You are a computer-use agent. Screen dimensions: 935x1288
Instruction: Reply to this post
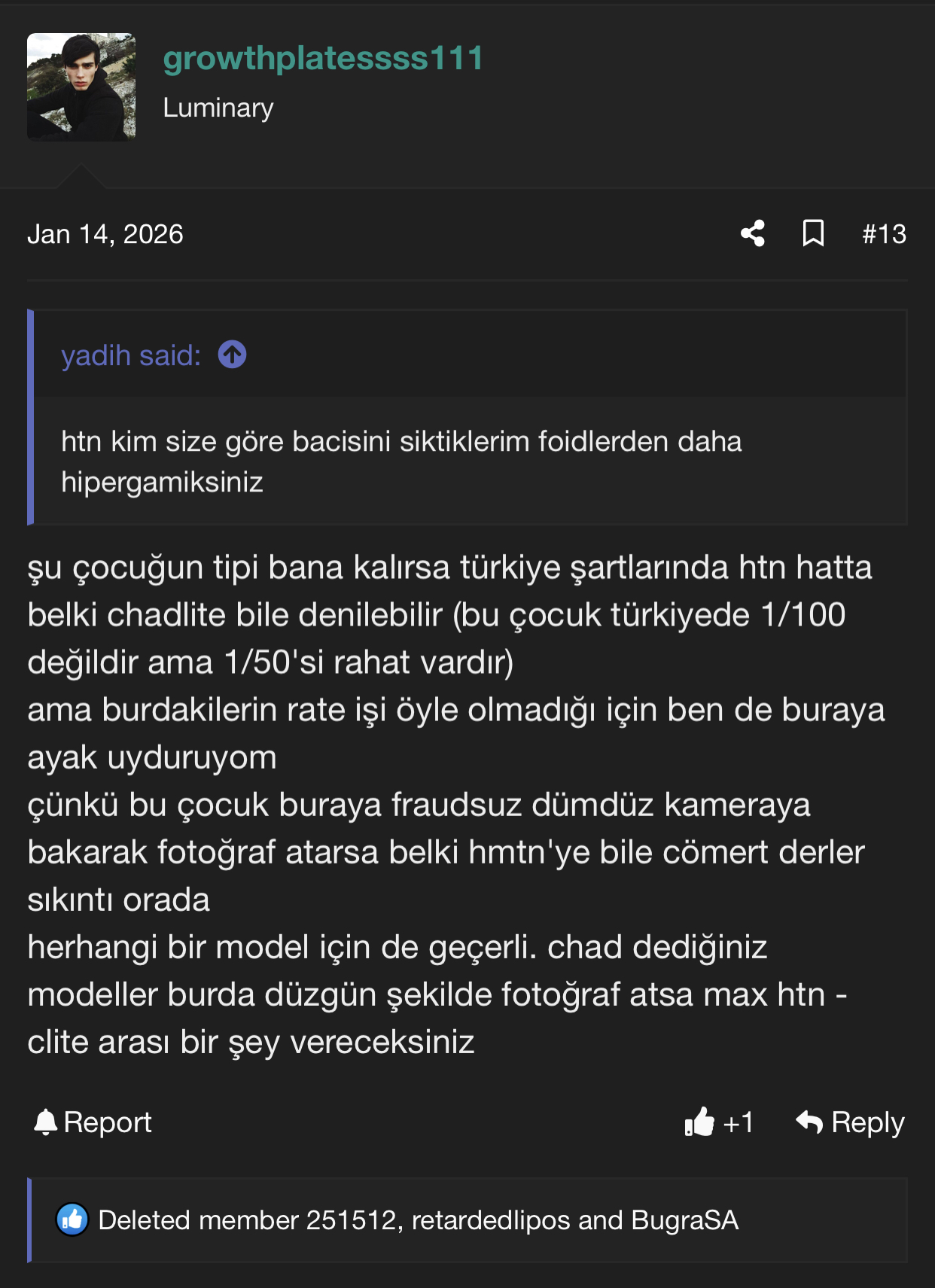[x=851, y=1122]
